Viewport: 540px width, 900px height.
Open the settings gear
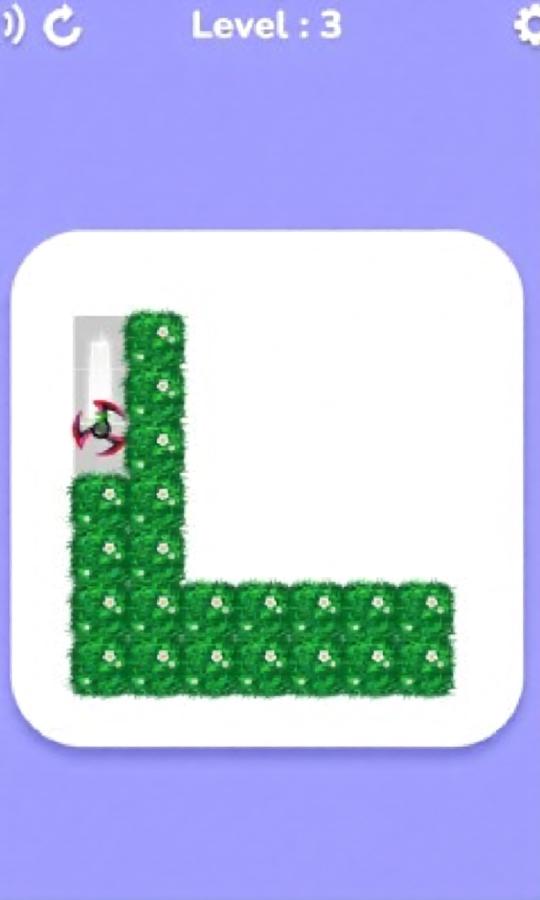pos(529,26)
